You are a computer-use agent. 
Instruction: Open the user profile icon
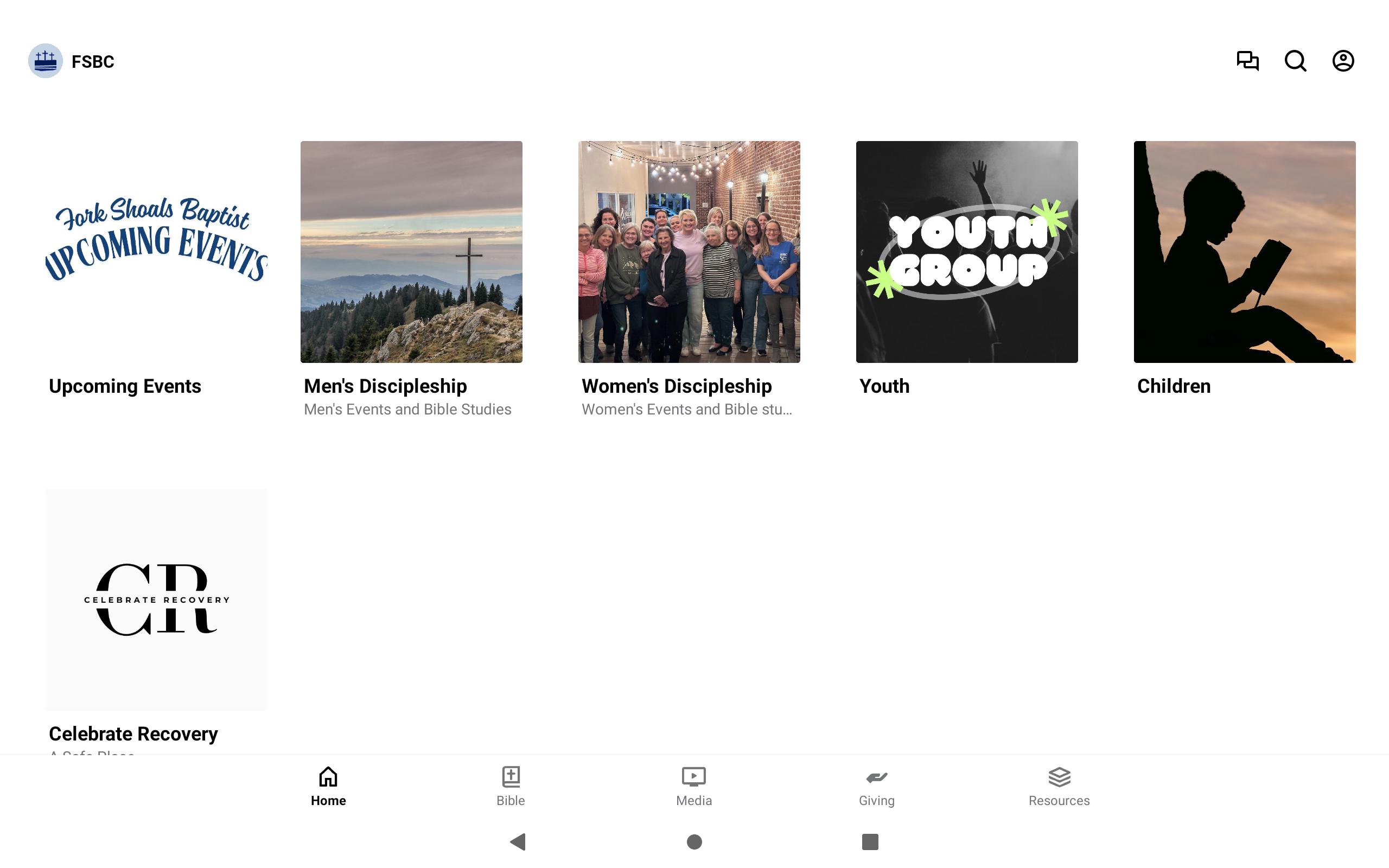click(1342, 61)
